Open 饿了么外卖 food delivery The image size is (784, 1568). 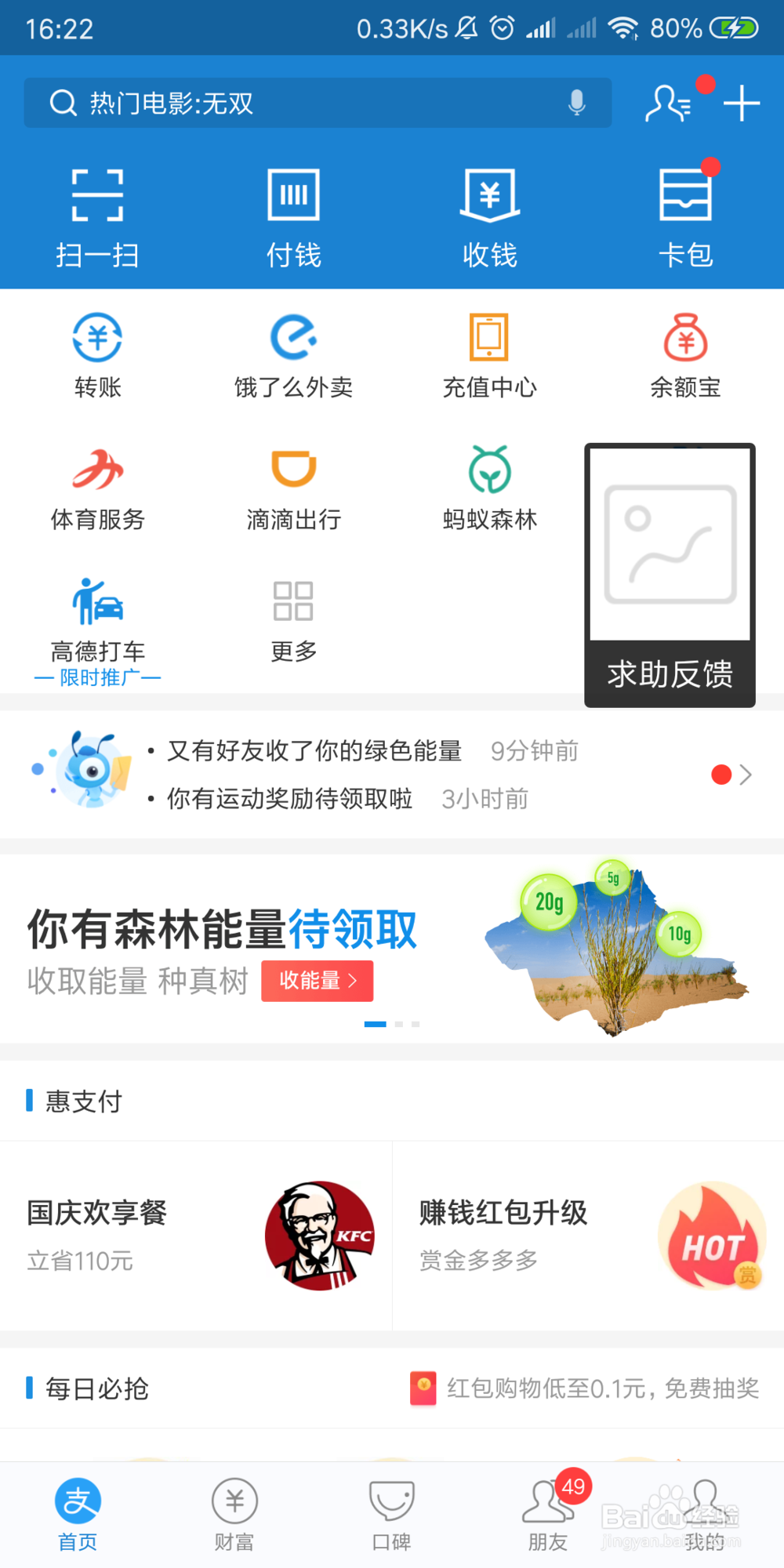292,353
